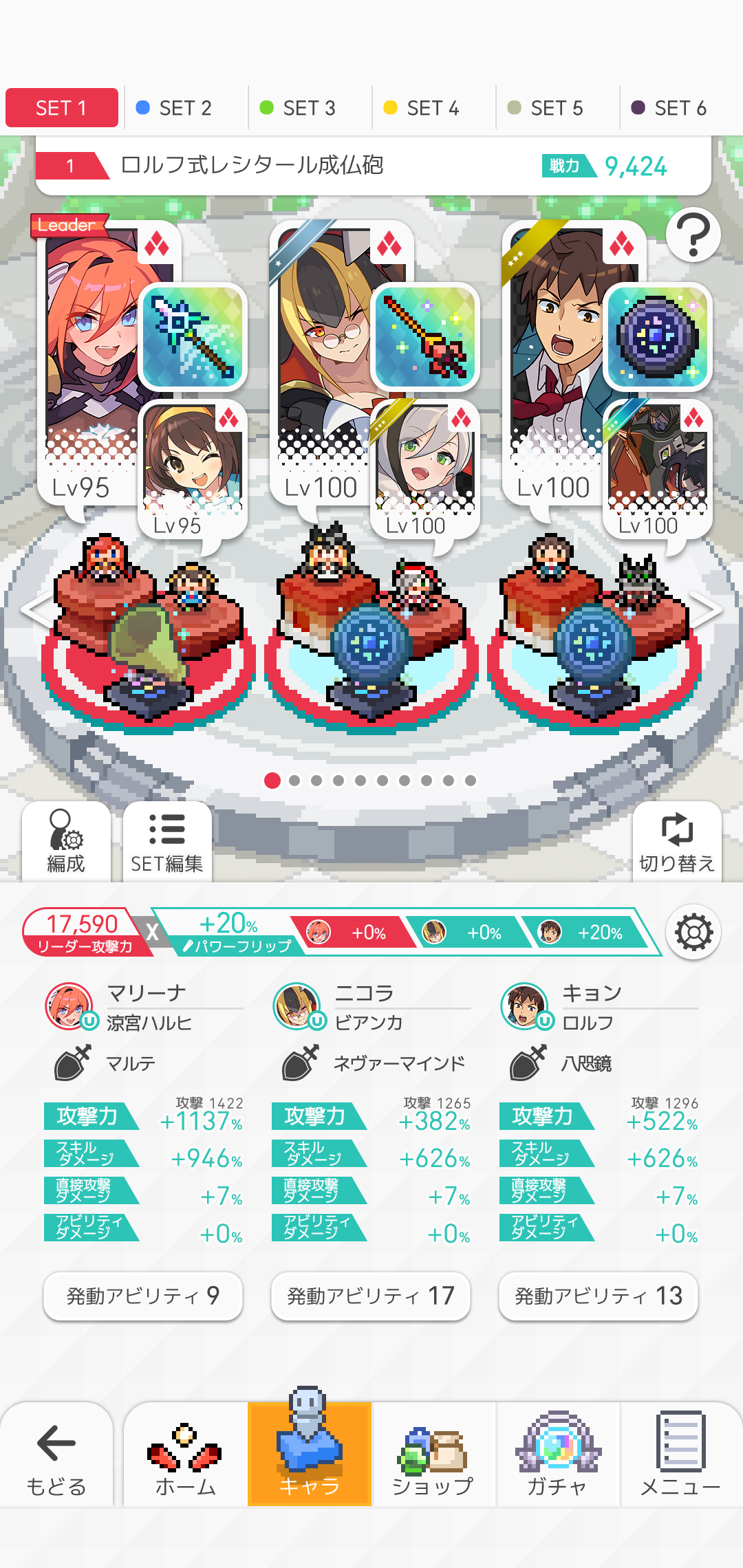
Task: Open the gear settings icon
Action: pos(693,933)
